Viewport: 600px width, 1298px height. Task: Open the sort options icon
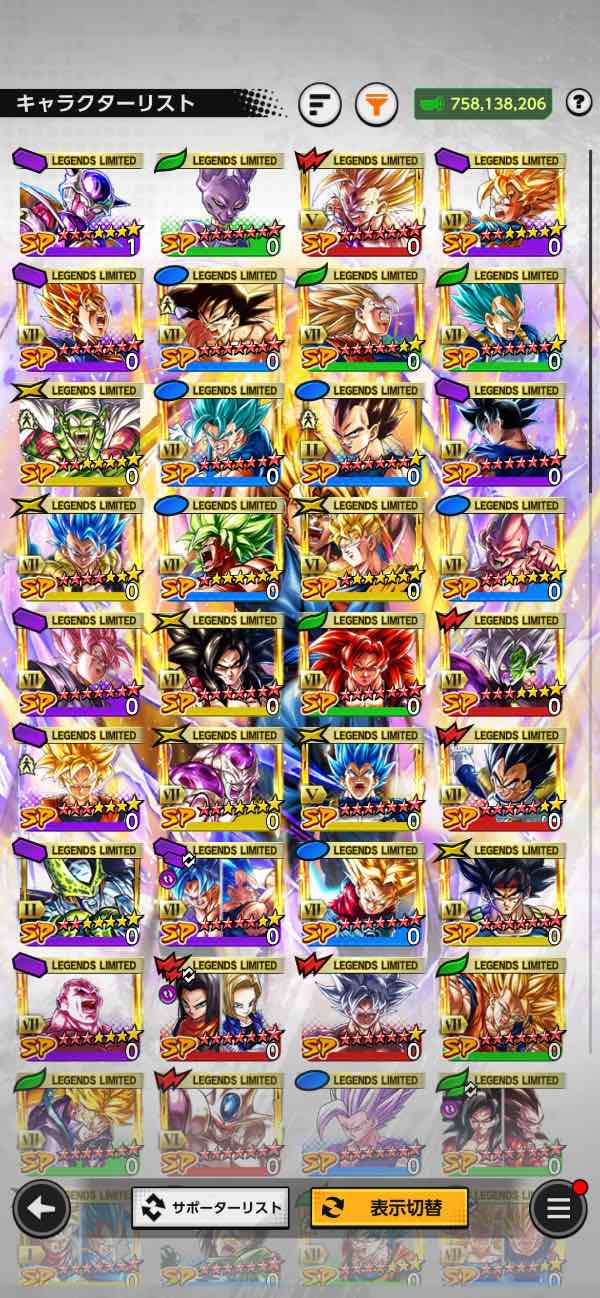[320, 103]
